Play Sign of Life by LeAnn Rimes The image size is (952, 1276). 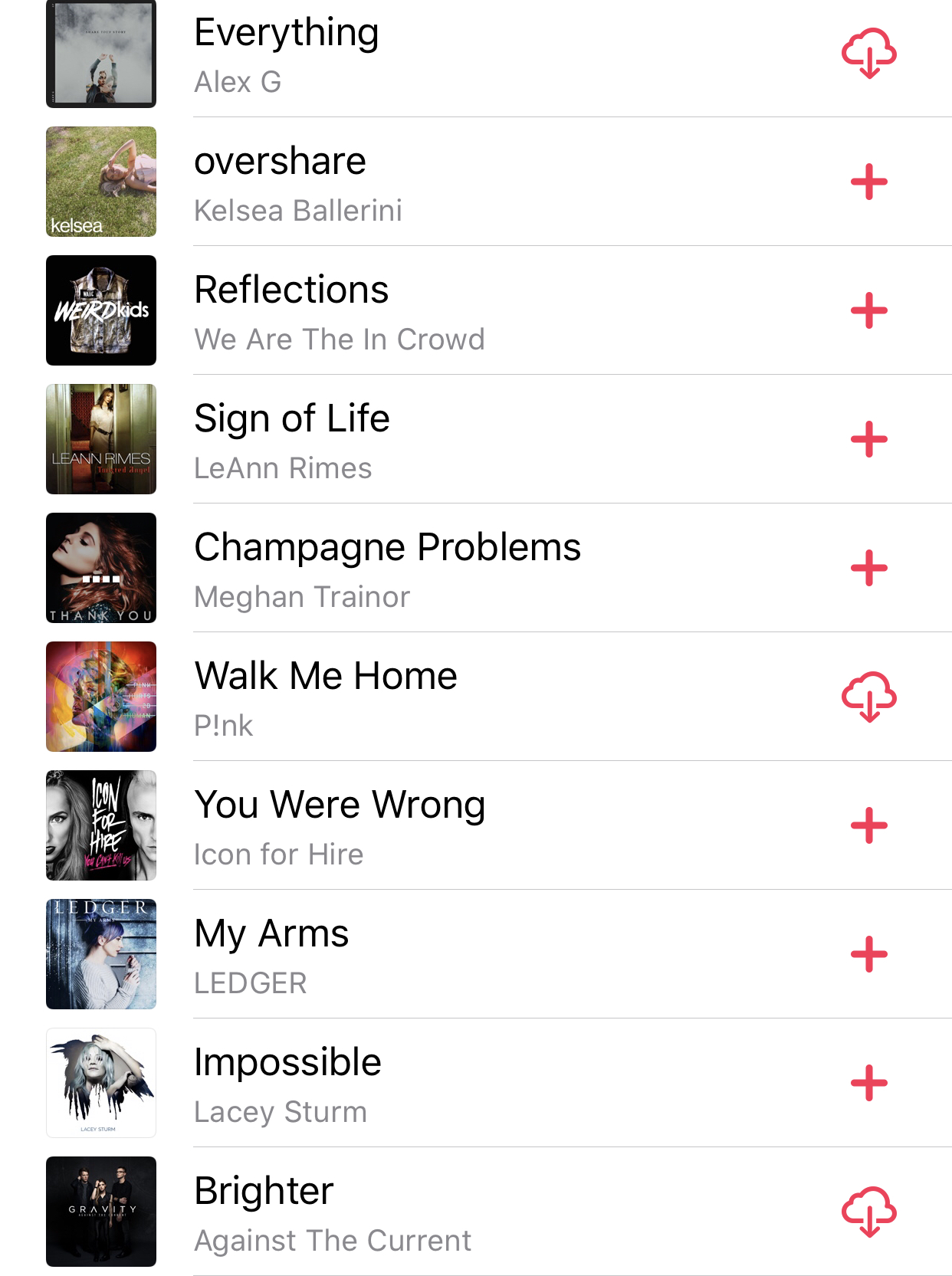[292, 420]
